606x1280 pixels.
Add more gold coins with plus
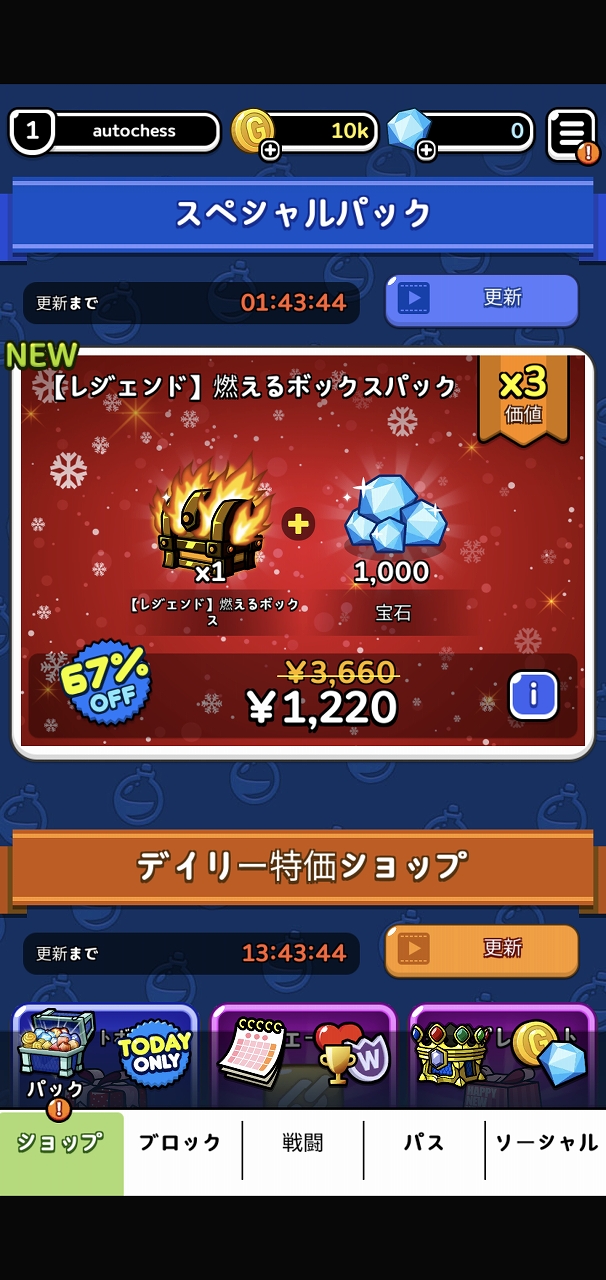click(x=269, y=151)
